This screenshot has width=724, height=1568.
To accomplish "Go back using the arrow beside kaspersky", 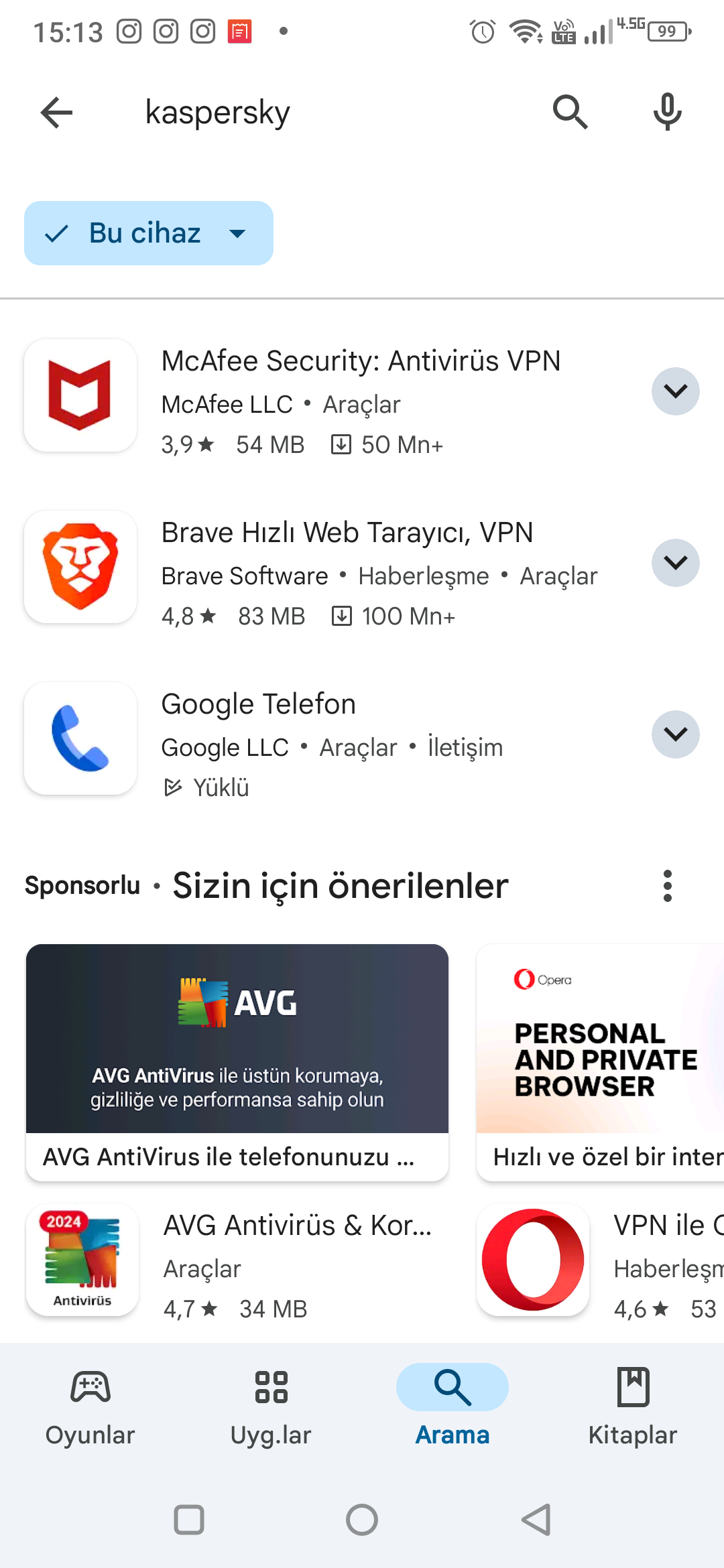I will click(x=56, y=112).
